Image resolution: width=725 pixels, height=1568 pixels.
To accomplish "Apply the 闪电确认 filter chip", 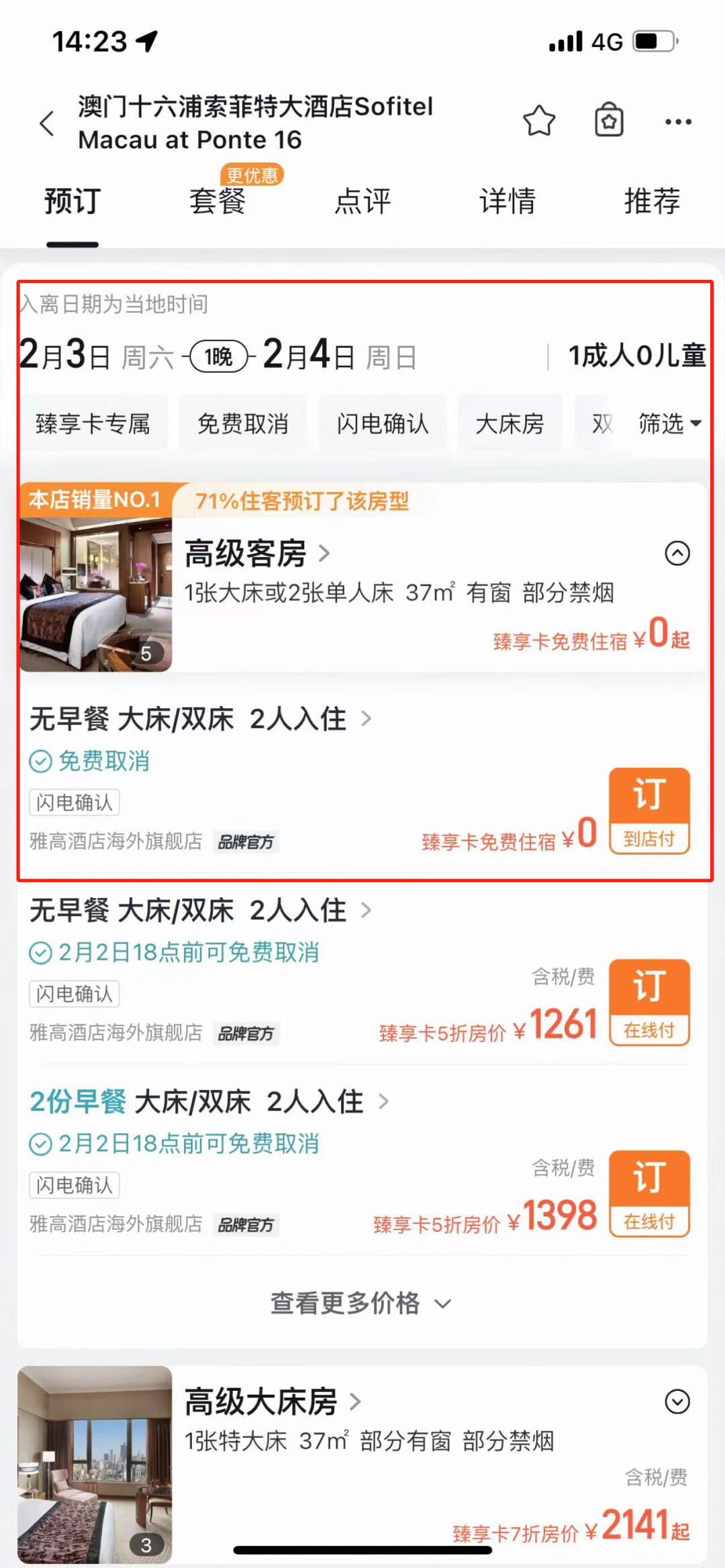I will point(383,424).
